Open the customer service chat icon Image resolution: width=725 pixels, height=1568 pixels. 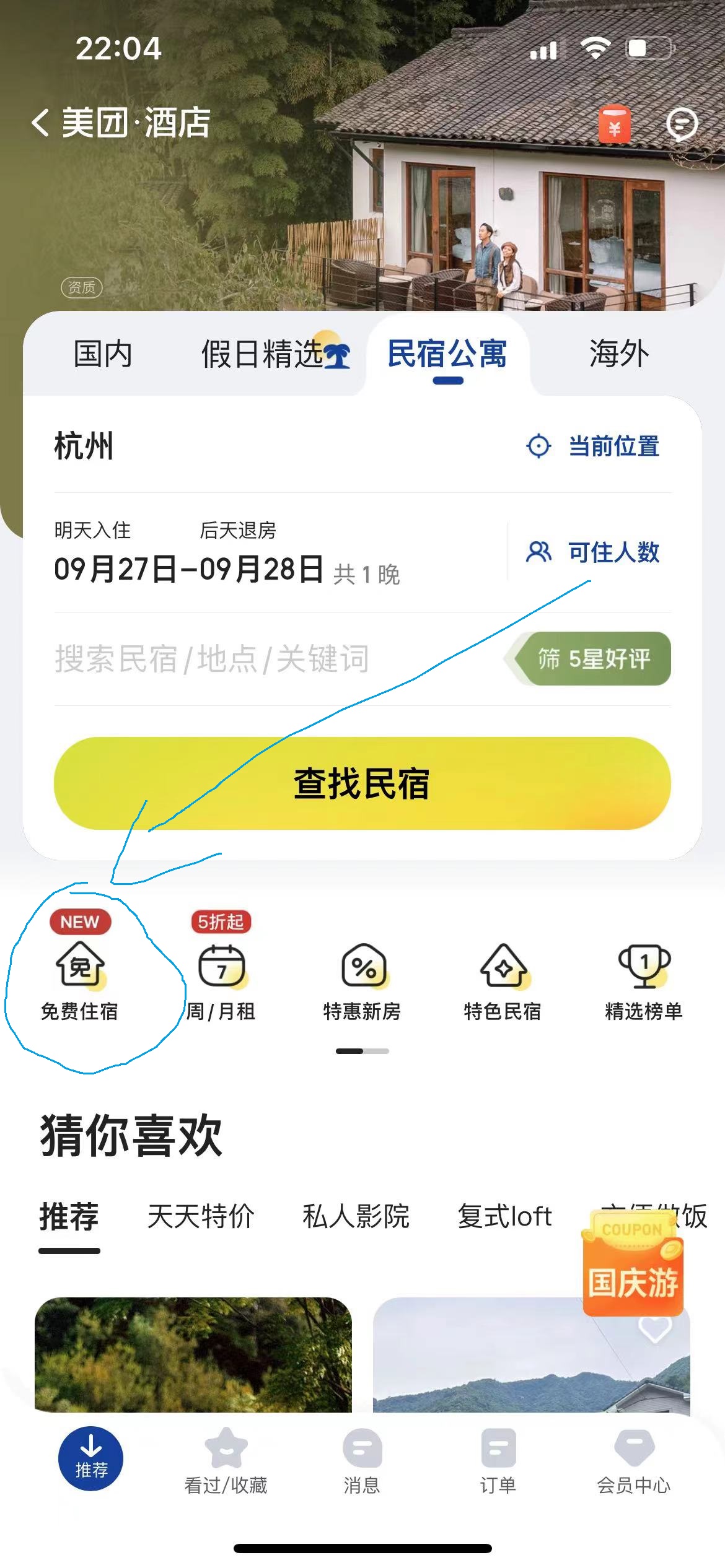[682, 124]
